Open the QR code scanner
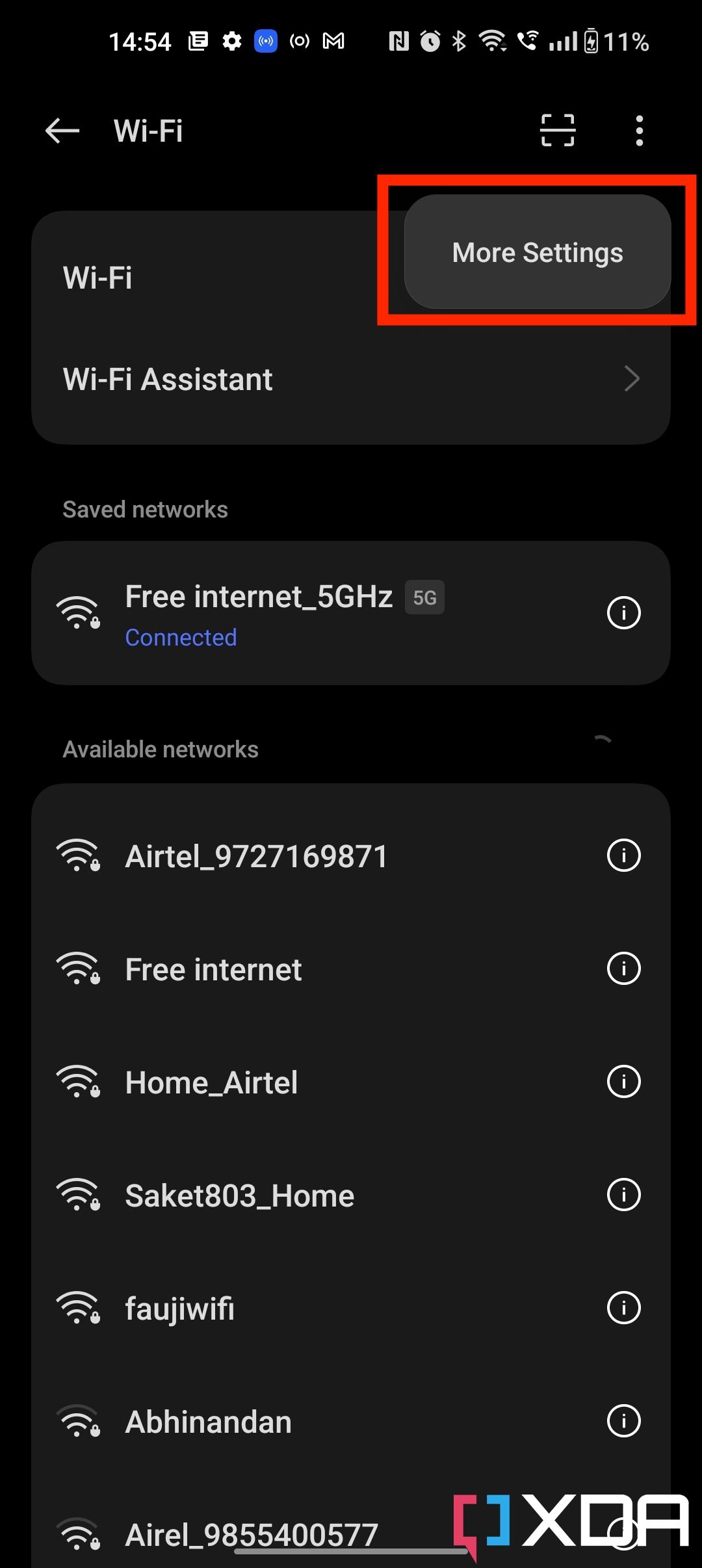 click(556, 130)
